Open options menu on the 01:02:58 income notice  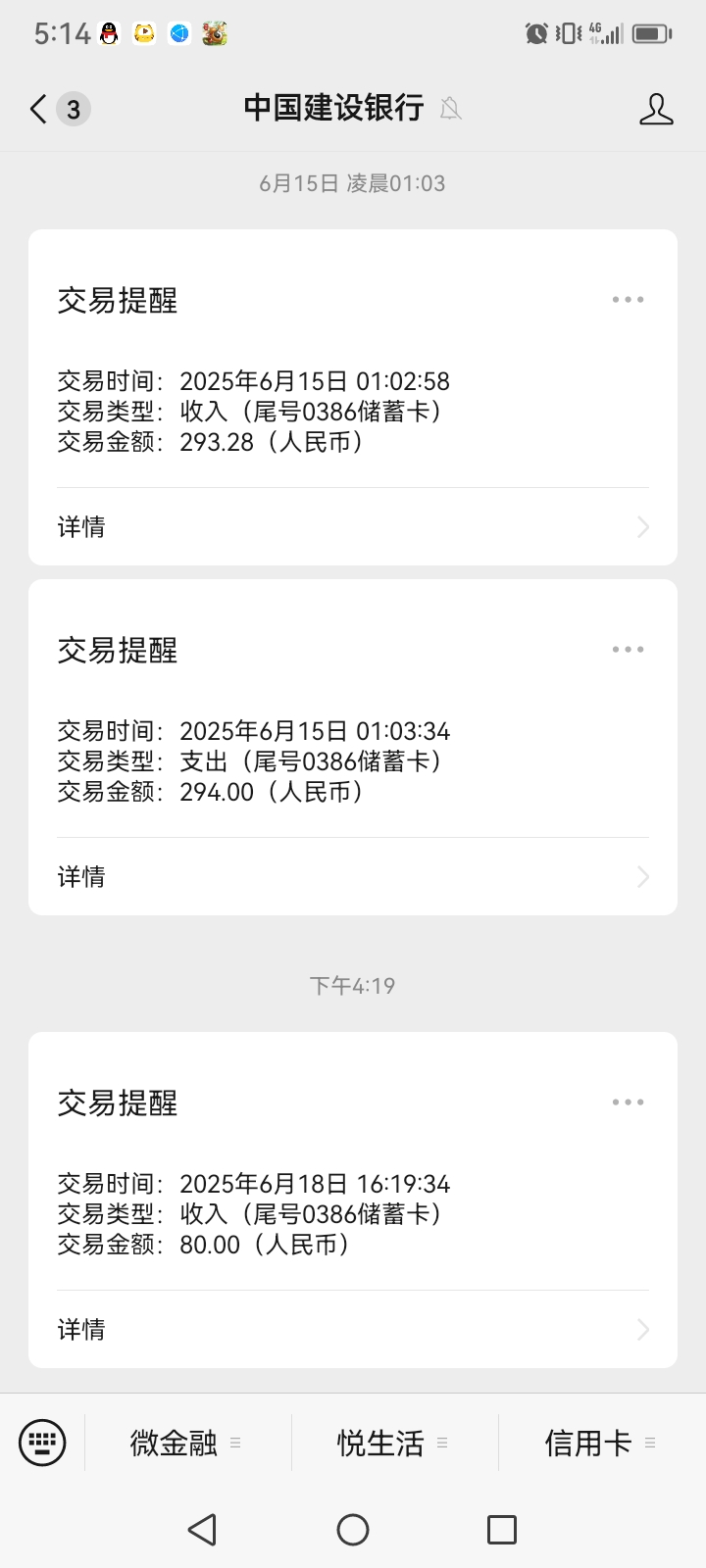pos(628,299)
